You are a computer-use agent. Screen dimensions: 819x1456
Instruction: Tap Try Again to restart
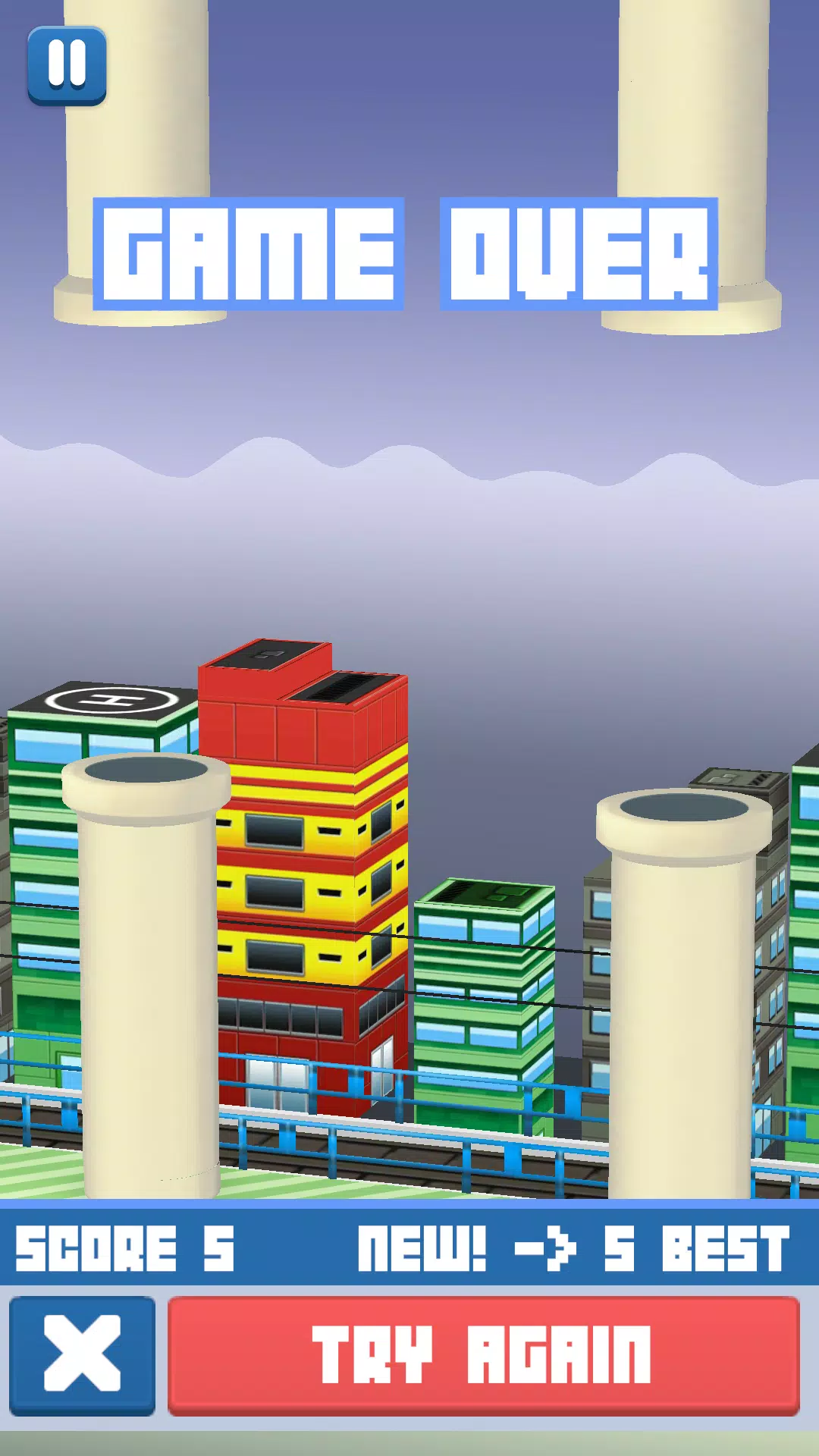[x=483, y=1355]
